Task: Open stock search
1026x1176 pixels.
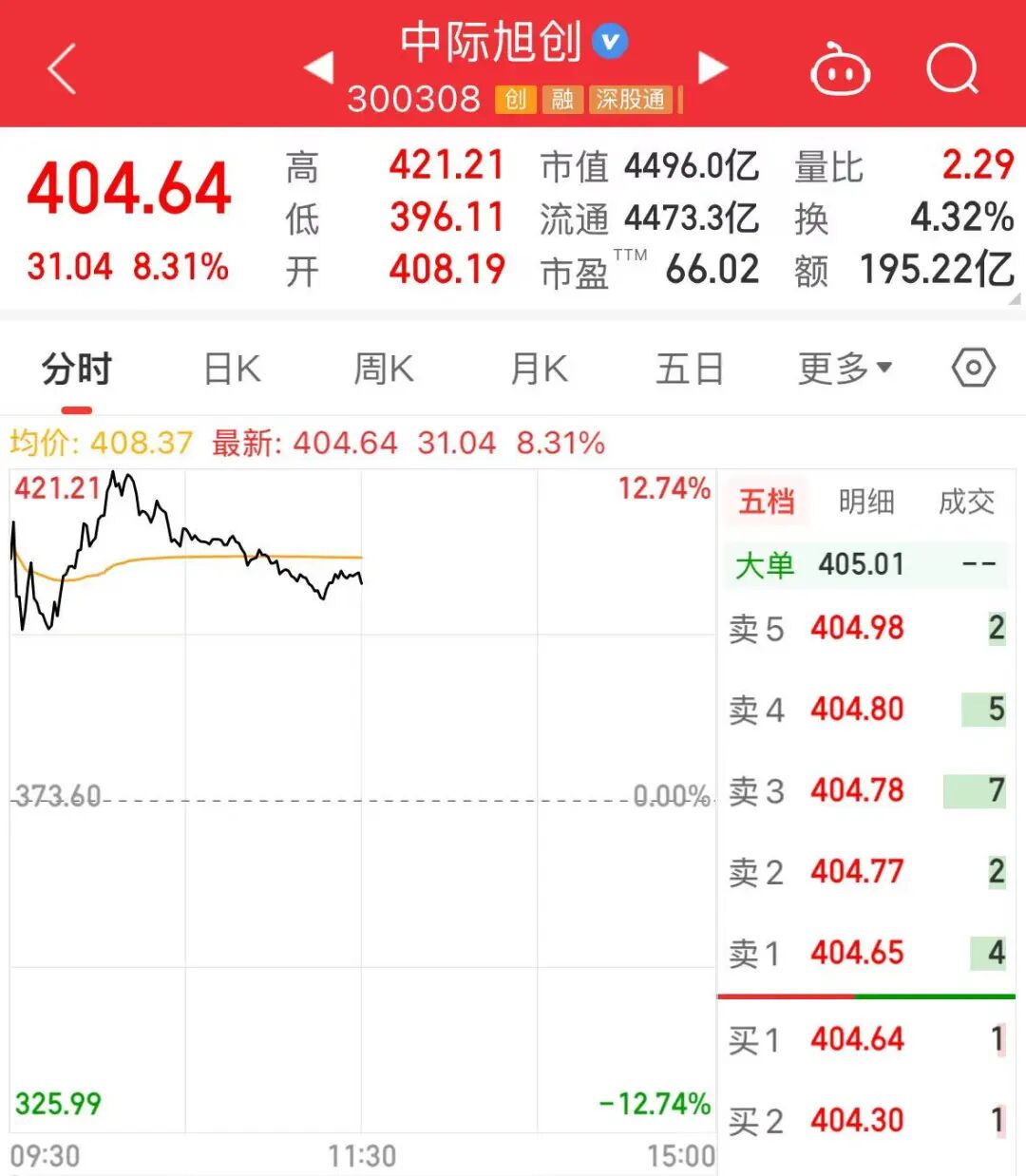Action: [x=952, y=68]
